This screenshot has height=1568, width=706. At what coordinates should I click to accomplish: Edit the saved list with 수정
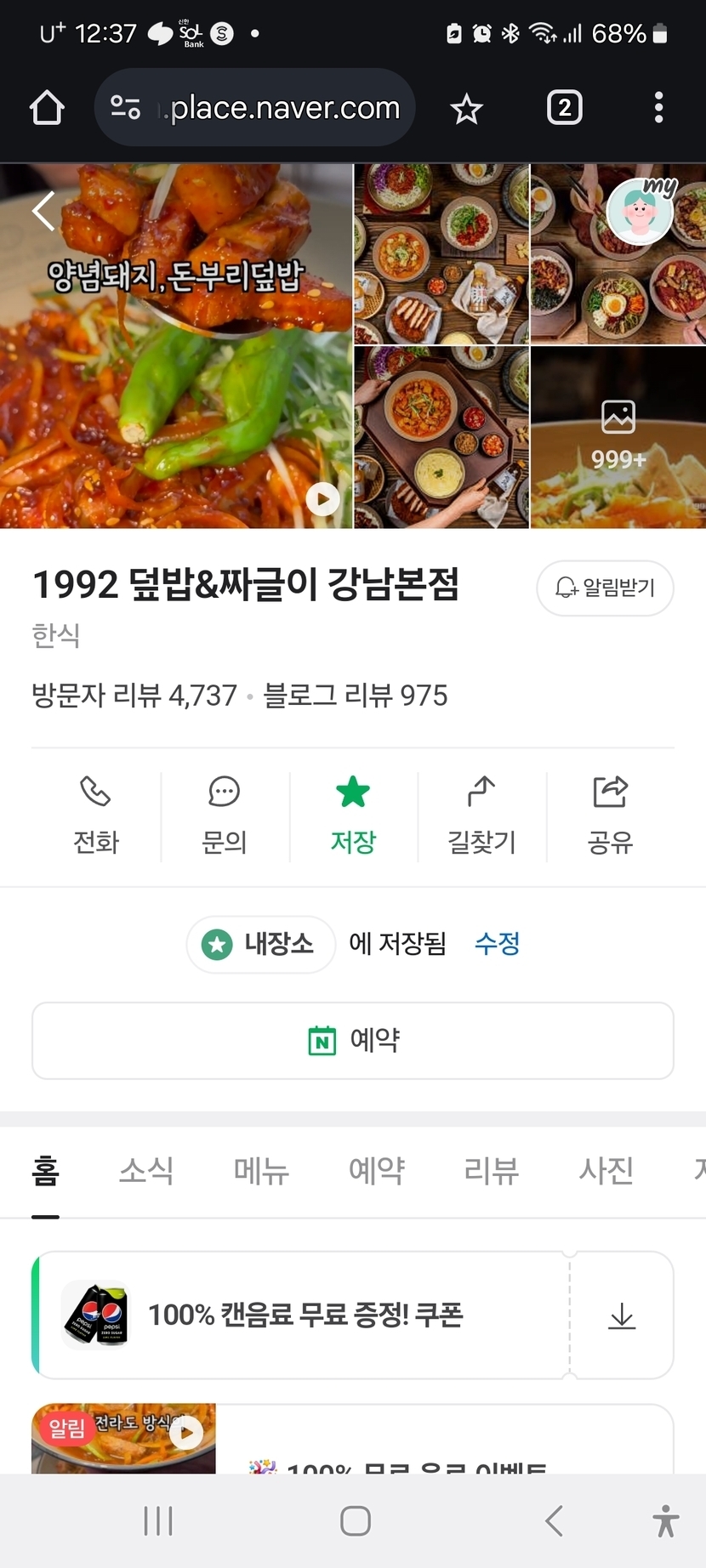(x=497, y=943)
